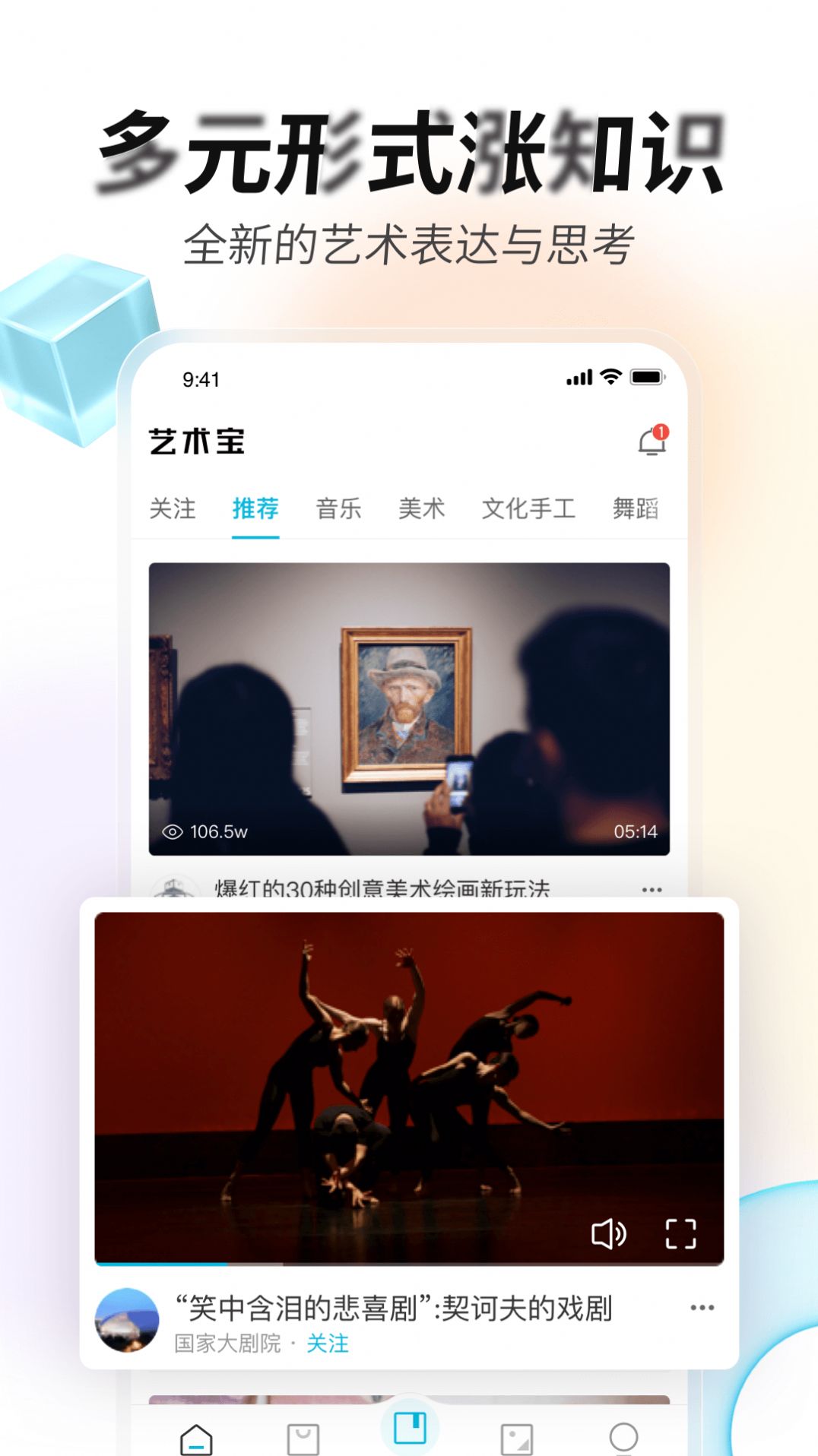
Task: Open 爆红的30种创意美术绘画新玩法 article
Action: 380,890
